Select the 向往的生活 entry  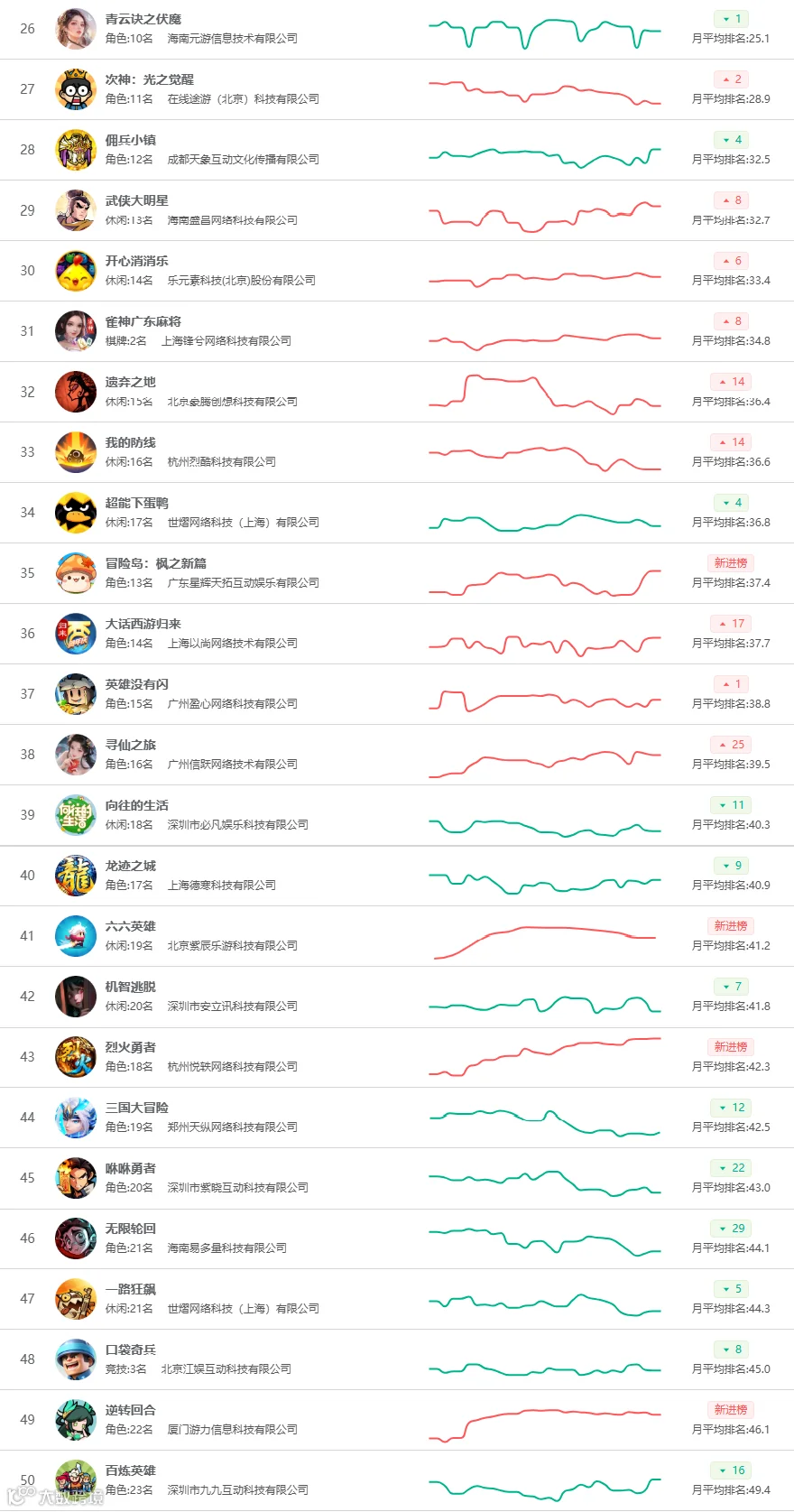[x=397, y=815]
